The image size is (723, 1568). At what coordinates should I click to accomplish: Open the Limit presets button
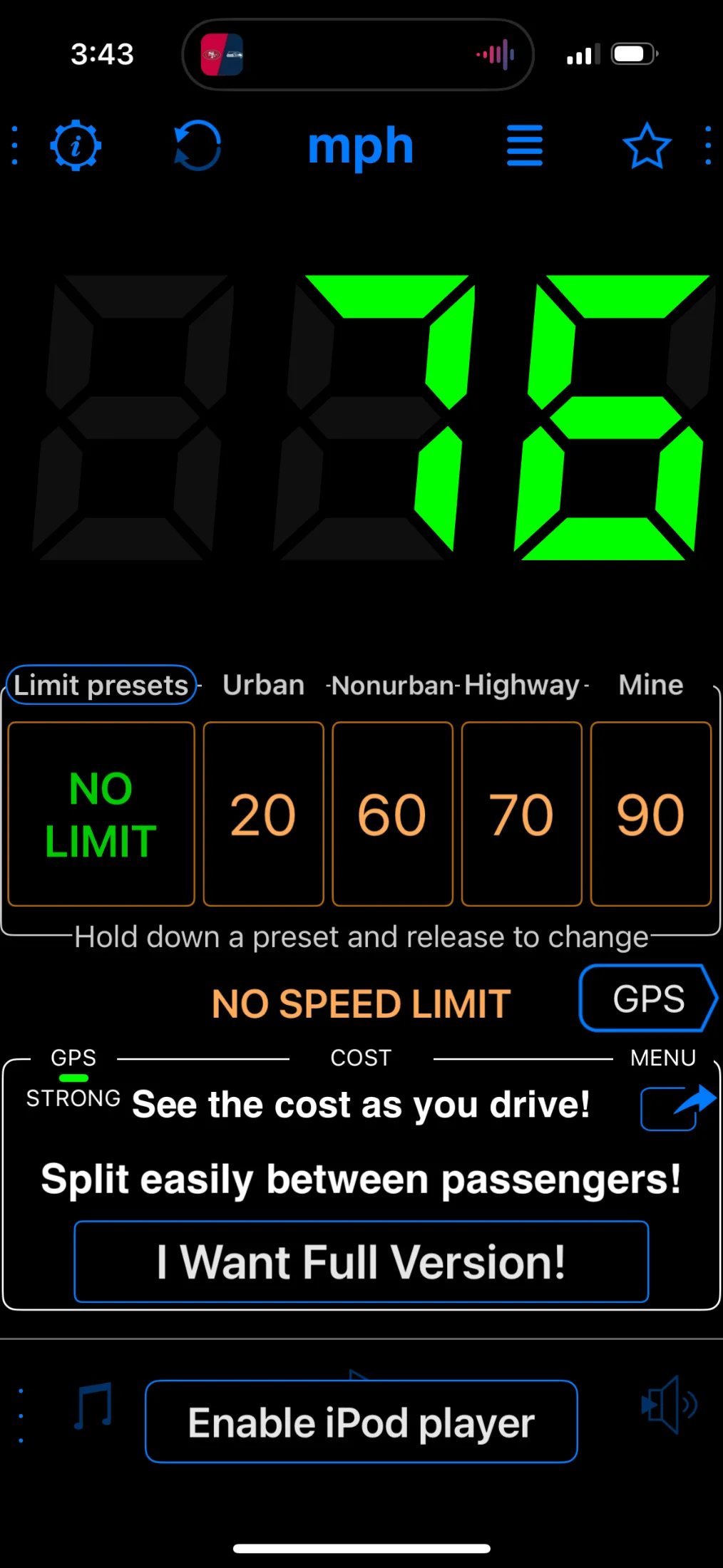(x=101, y=685)
